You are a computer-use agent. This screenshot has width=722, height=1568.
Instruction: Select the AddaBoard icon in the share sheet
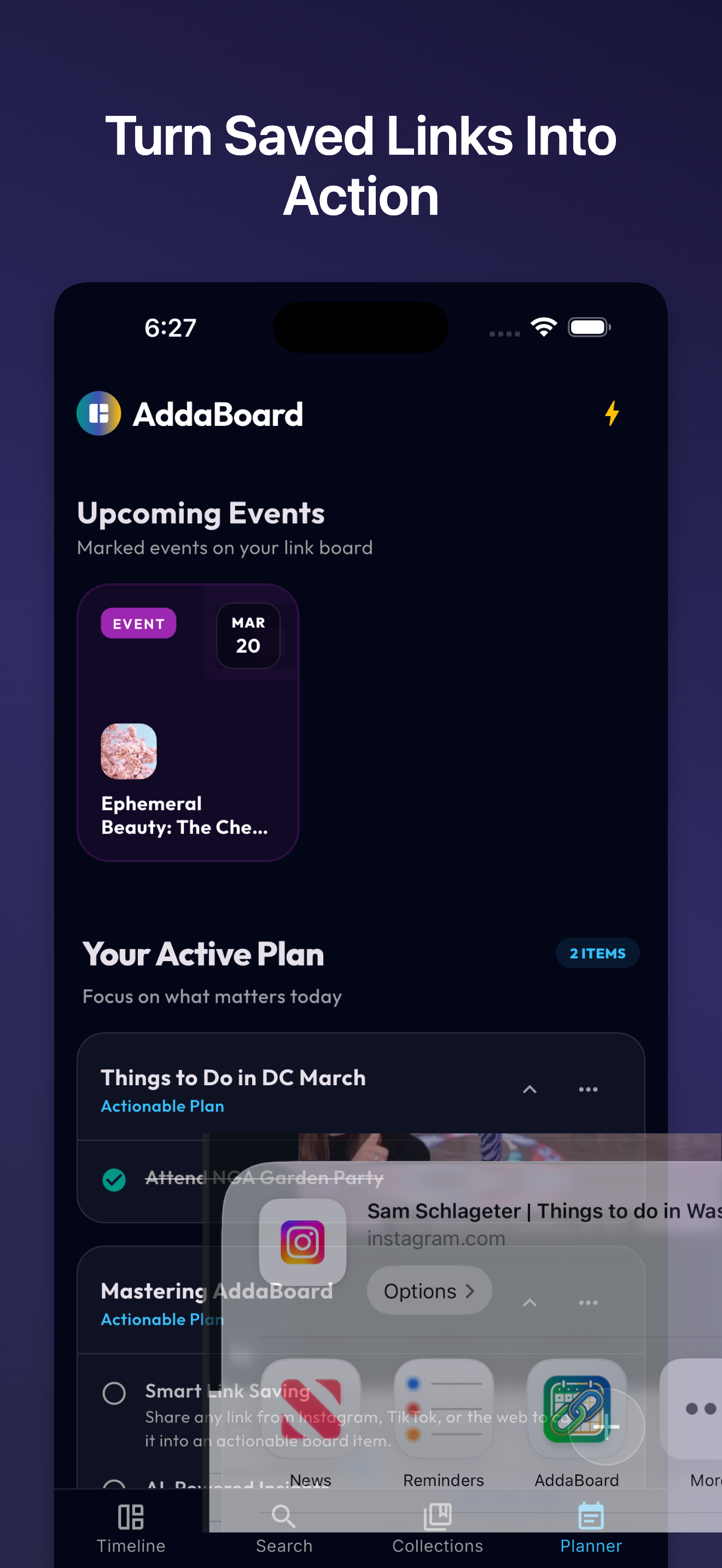(x=576, y=1409)
